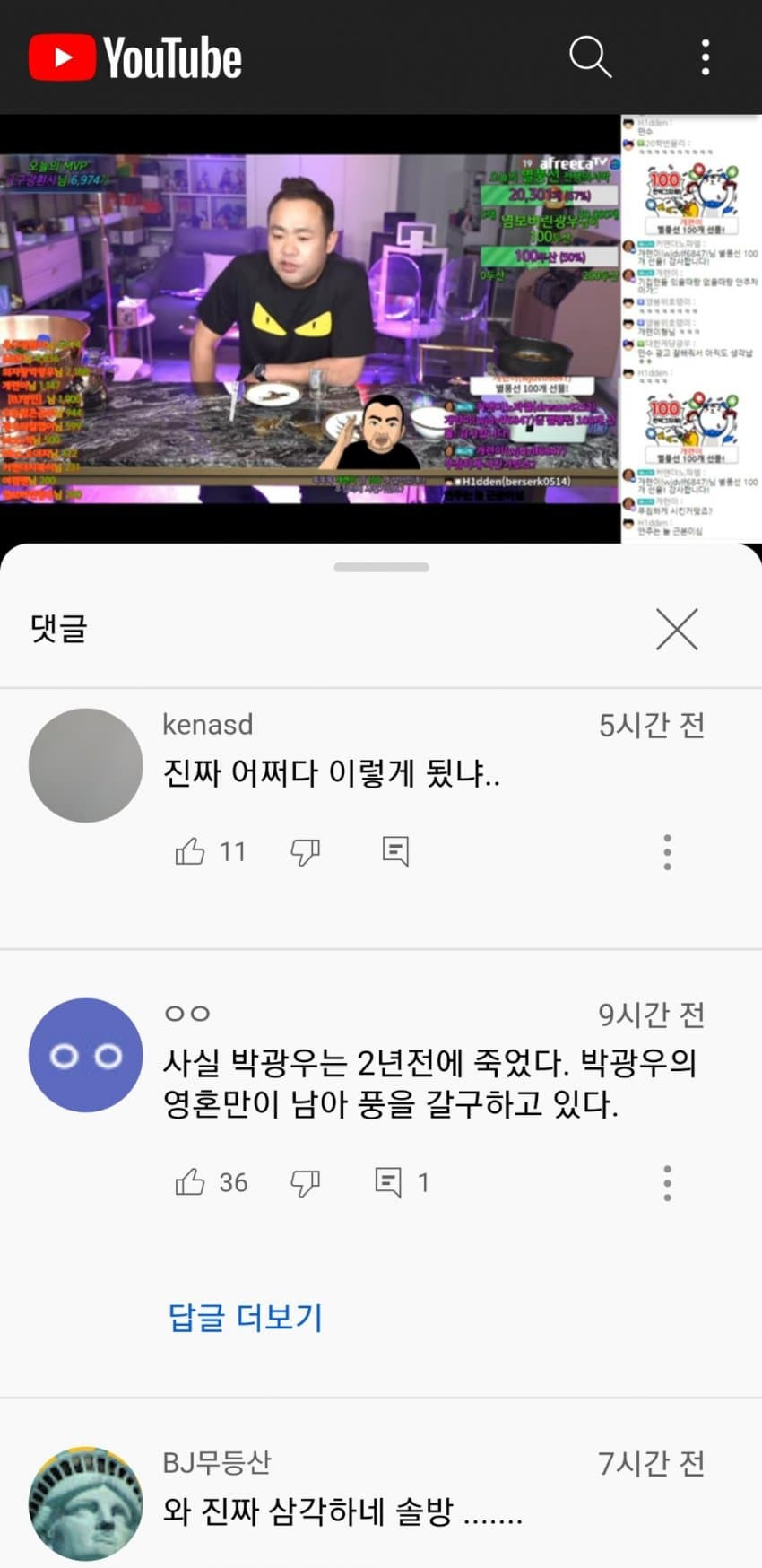Open more options on ㅇㅇ's comment
Image resolution: width=762 pixels, height=1568 pixels.
click(667, 1183)
